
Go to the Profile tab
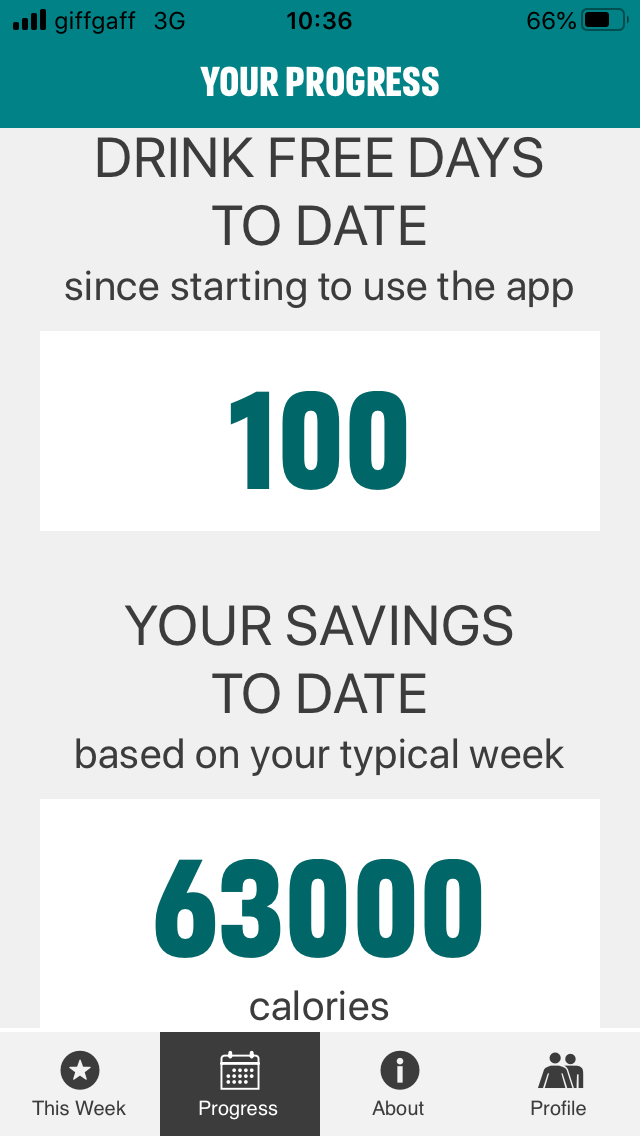[x=560, y=1084]
